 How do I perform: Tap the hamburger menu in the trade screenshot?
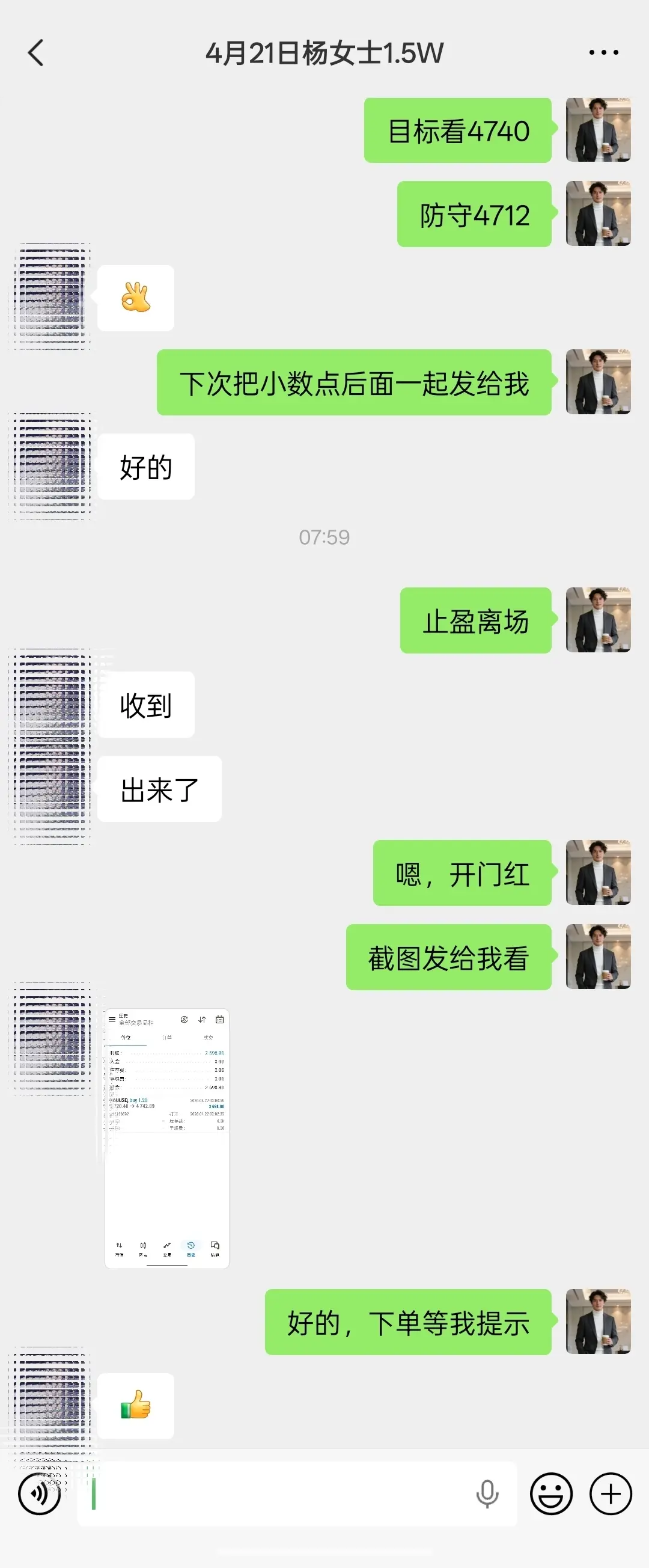click(x=112, y=1020)
